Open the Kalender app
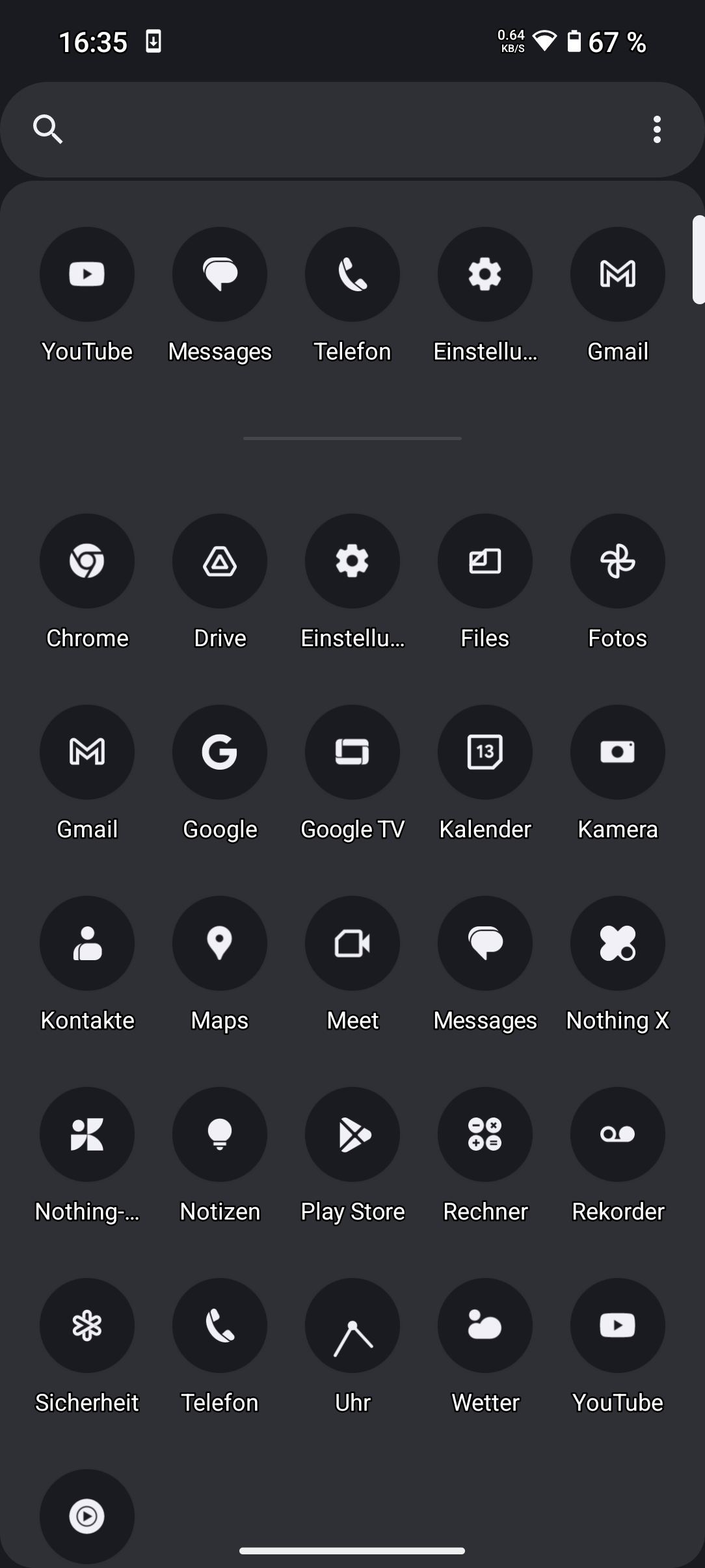Viewport: 705px width, 1568px height. coord(485,752)
